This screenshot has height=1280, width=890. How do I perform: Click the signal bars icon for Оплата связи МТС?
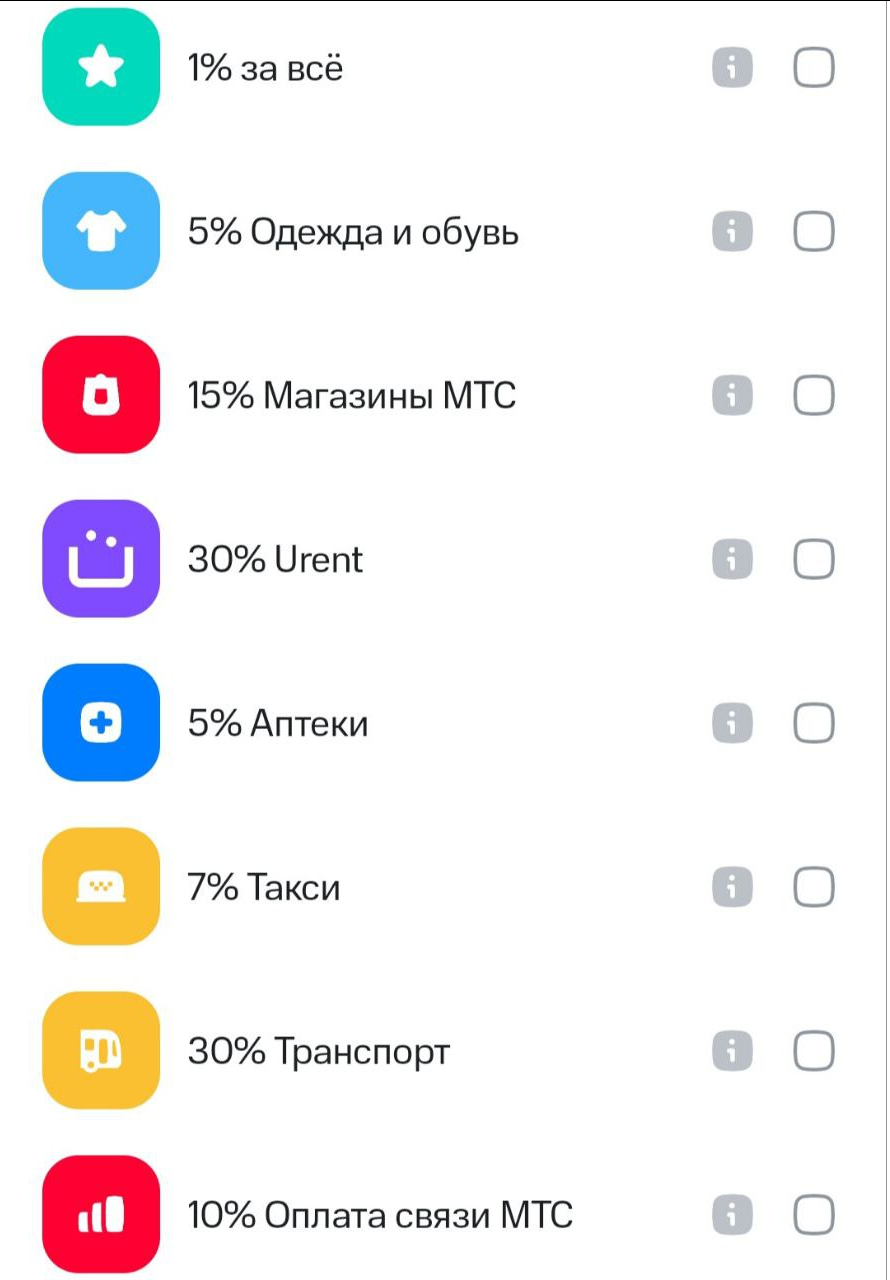click(100, 1214)
